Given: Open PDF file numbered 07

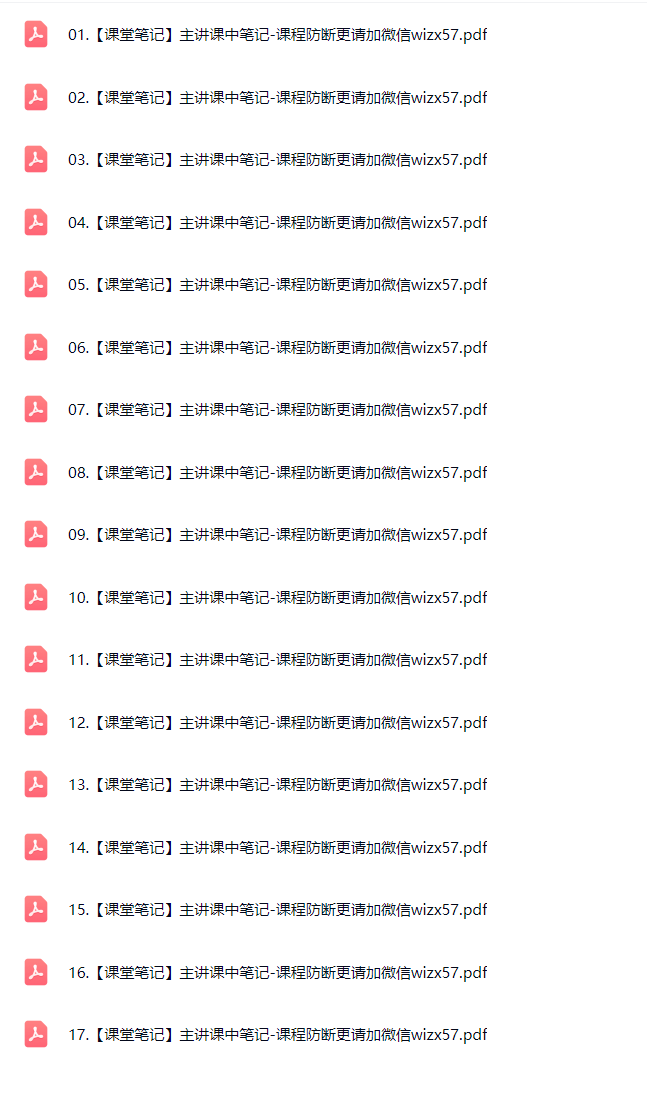Looking at the screenshot, I should (277, 410).
